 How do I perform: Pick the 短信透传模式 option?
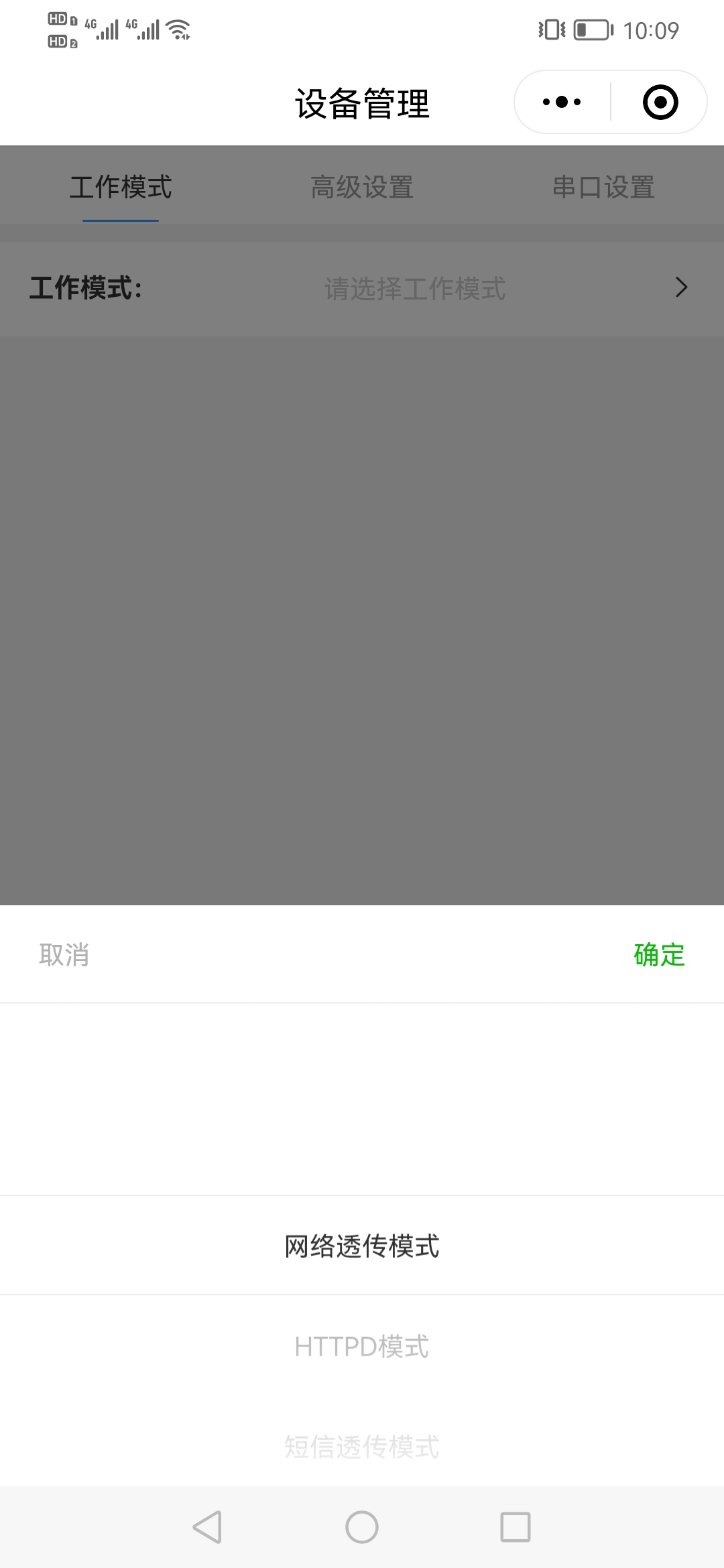[362, 1447]
